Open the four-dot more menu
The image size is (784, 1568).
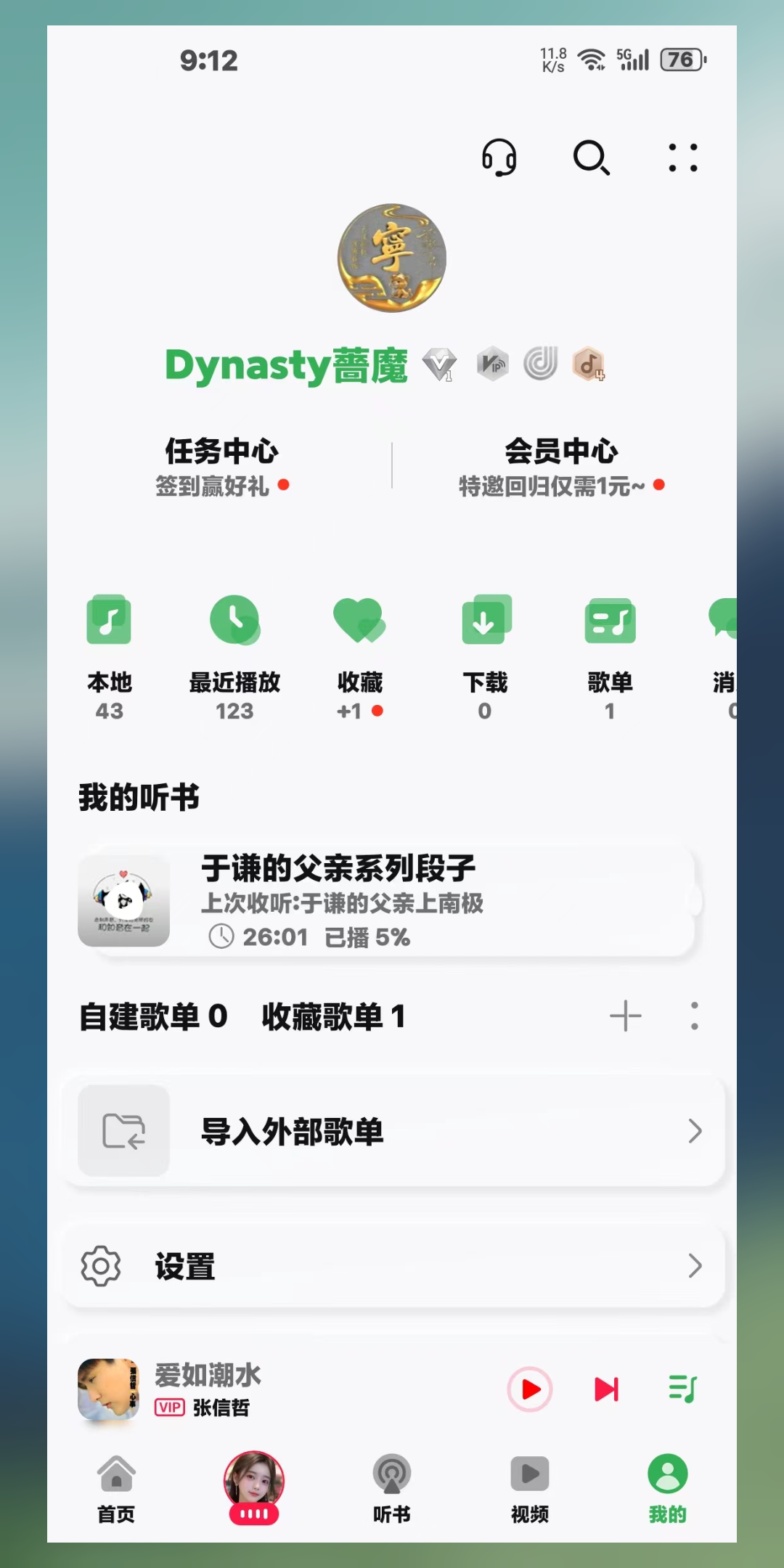[x=682, y=158]
